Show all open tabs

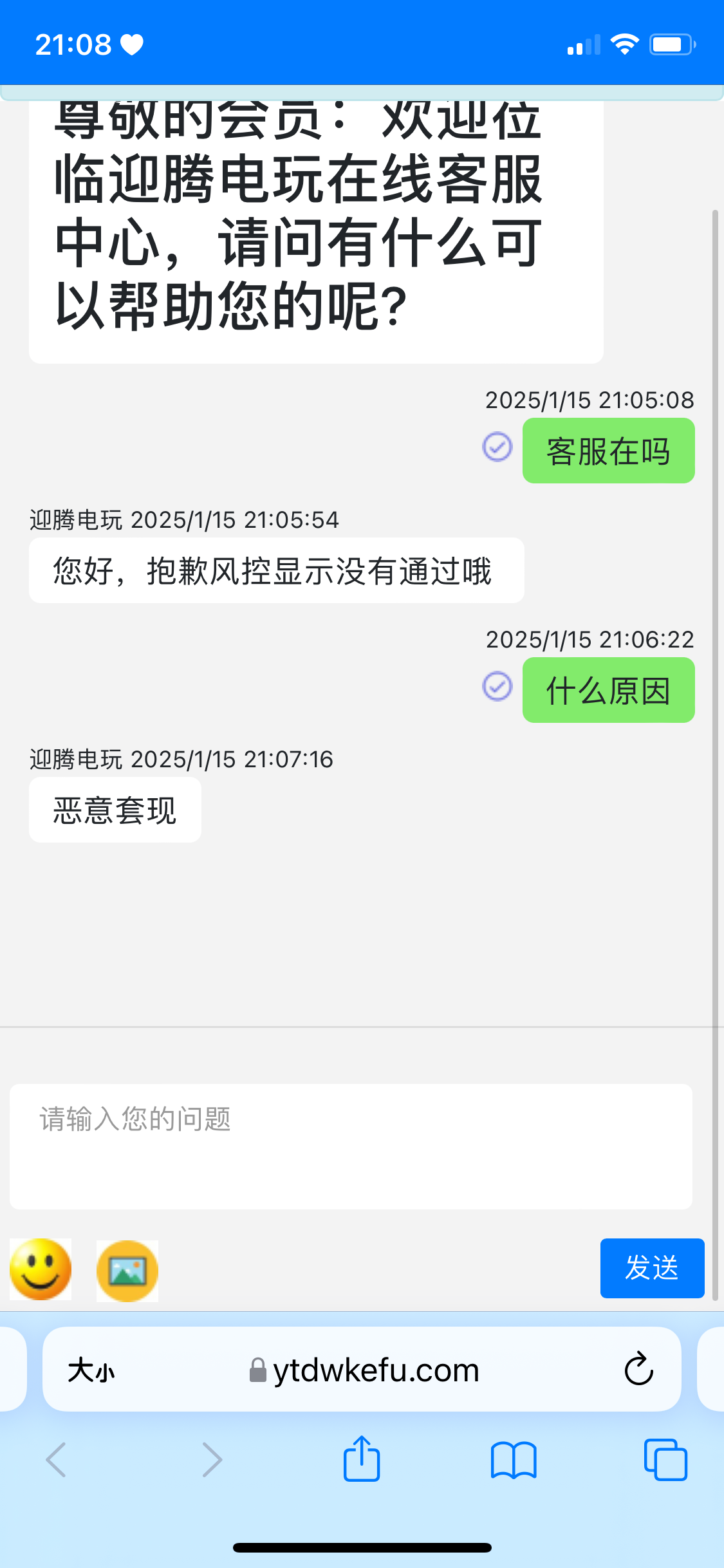(x=665, y=1459)
